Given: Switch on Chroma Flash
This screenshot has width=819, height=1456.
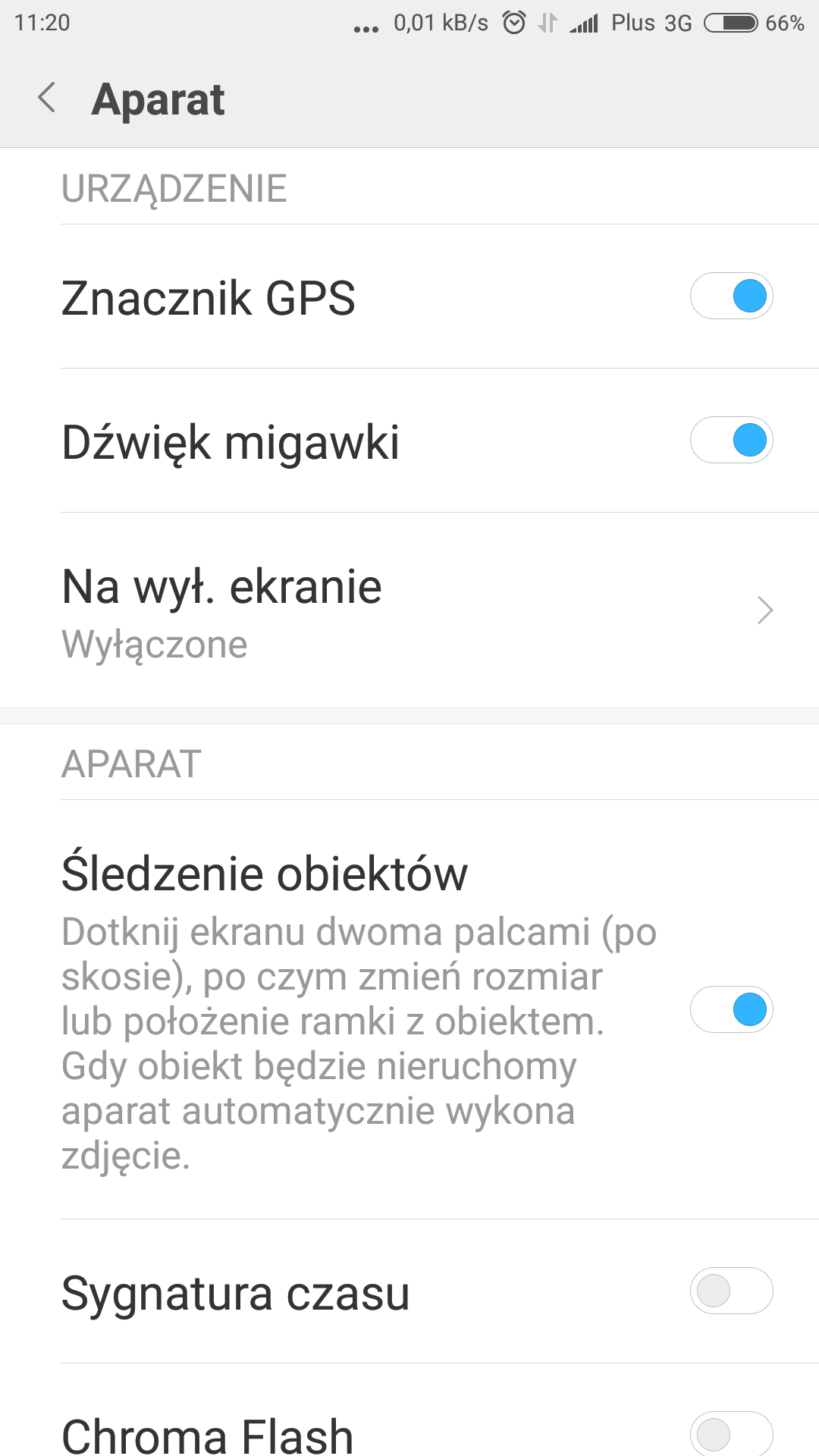Looking at the screenshot, I should pos(731,1433).
